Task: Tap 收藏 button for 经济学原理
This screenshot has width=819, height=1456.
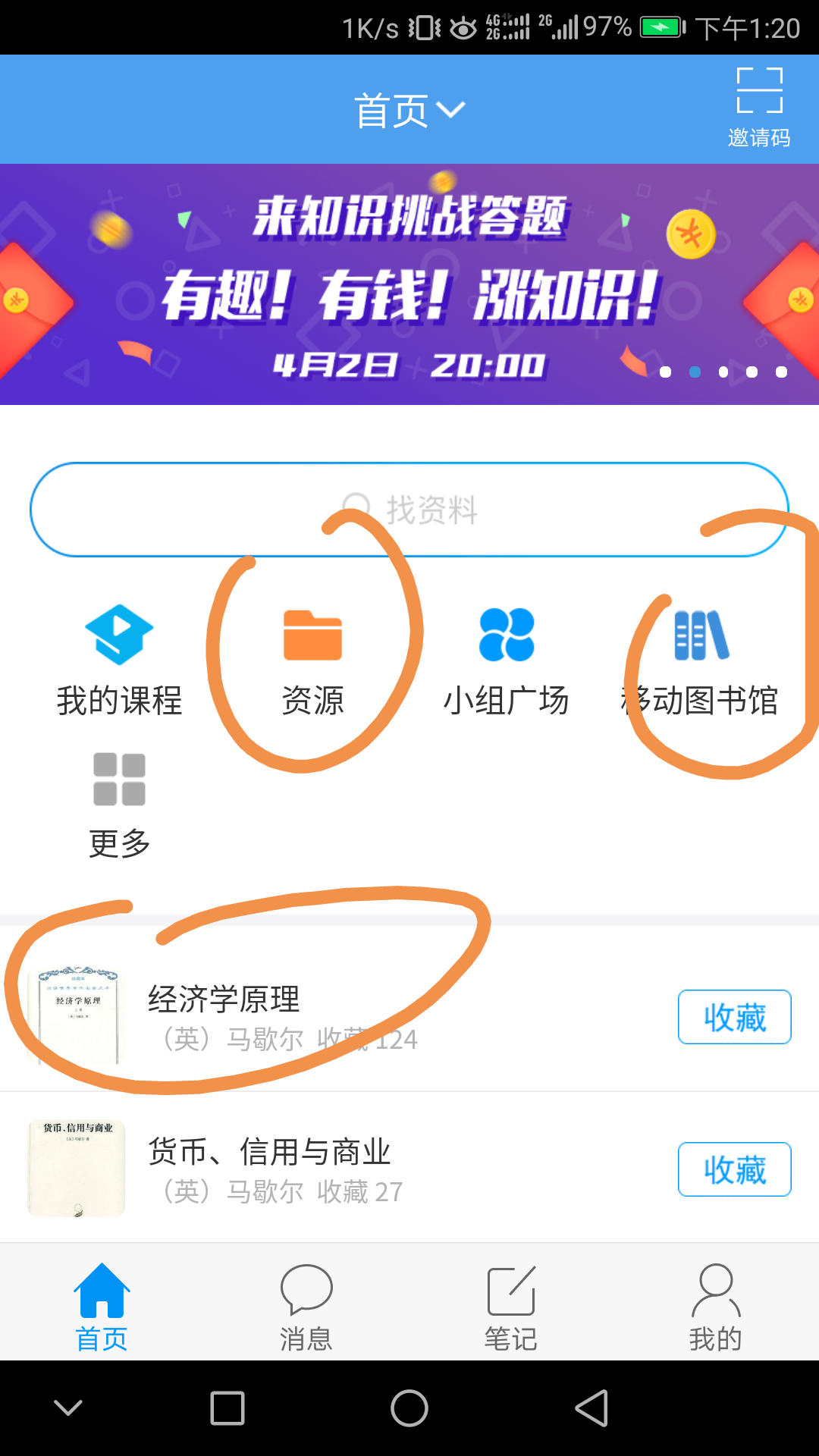Action: (734, 1017)
